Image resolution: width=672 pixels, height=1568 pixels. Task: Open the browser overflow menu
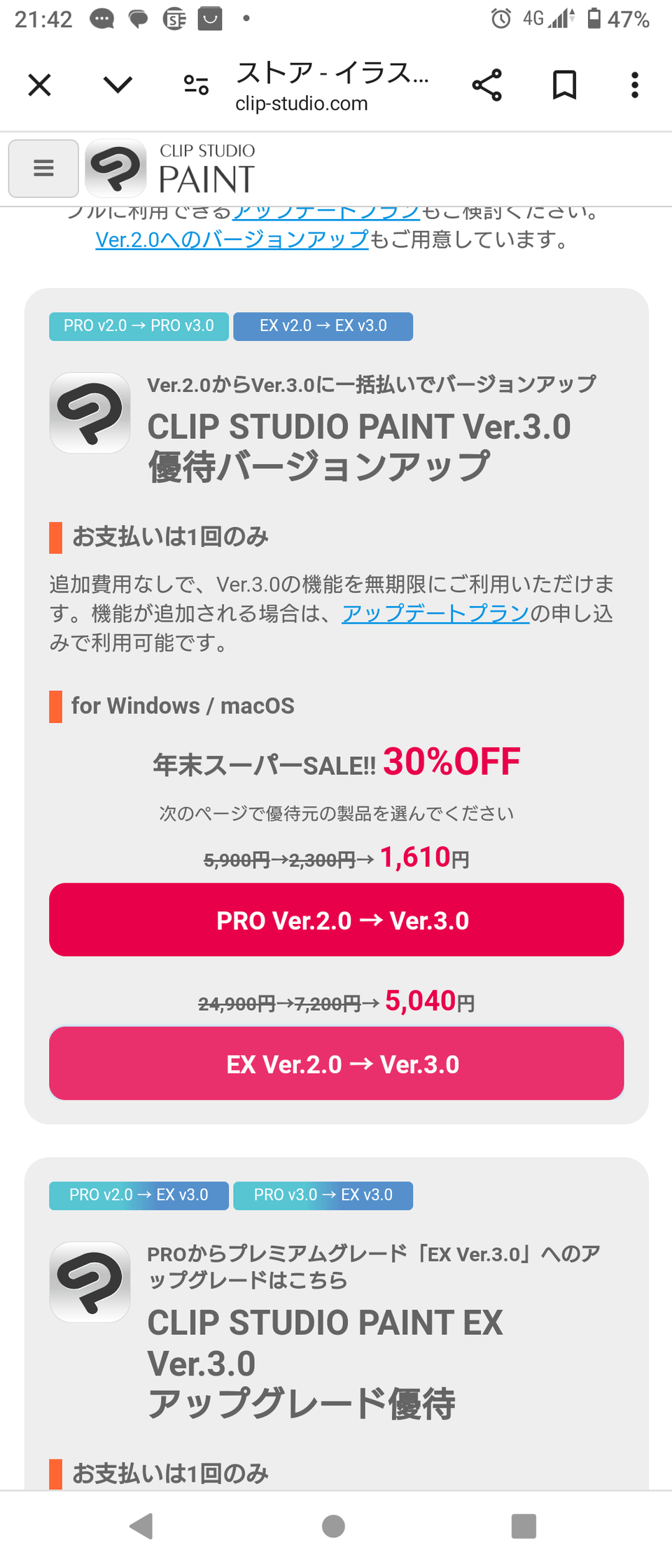(x=634, y=85)
